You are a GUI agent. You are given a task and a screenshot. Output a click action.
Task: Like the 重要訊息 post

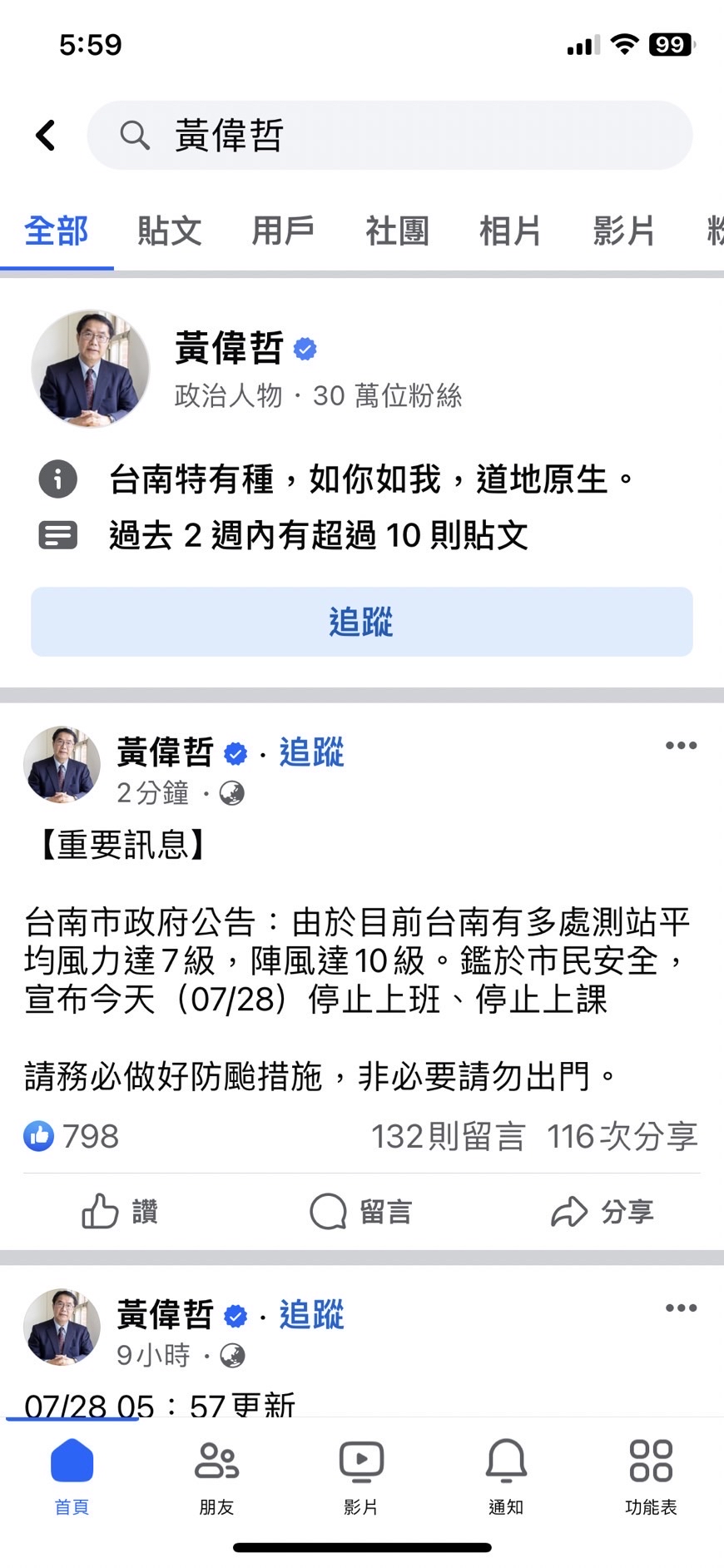pyautogui.click(x=120, y=1212)
